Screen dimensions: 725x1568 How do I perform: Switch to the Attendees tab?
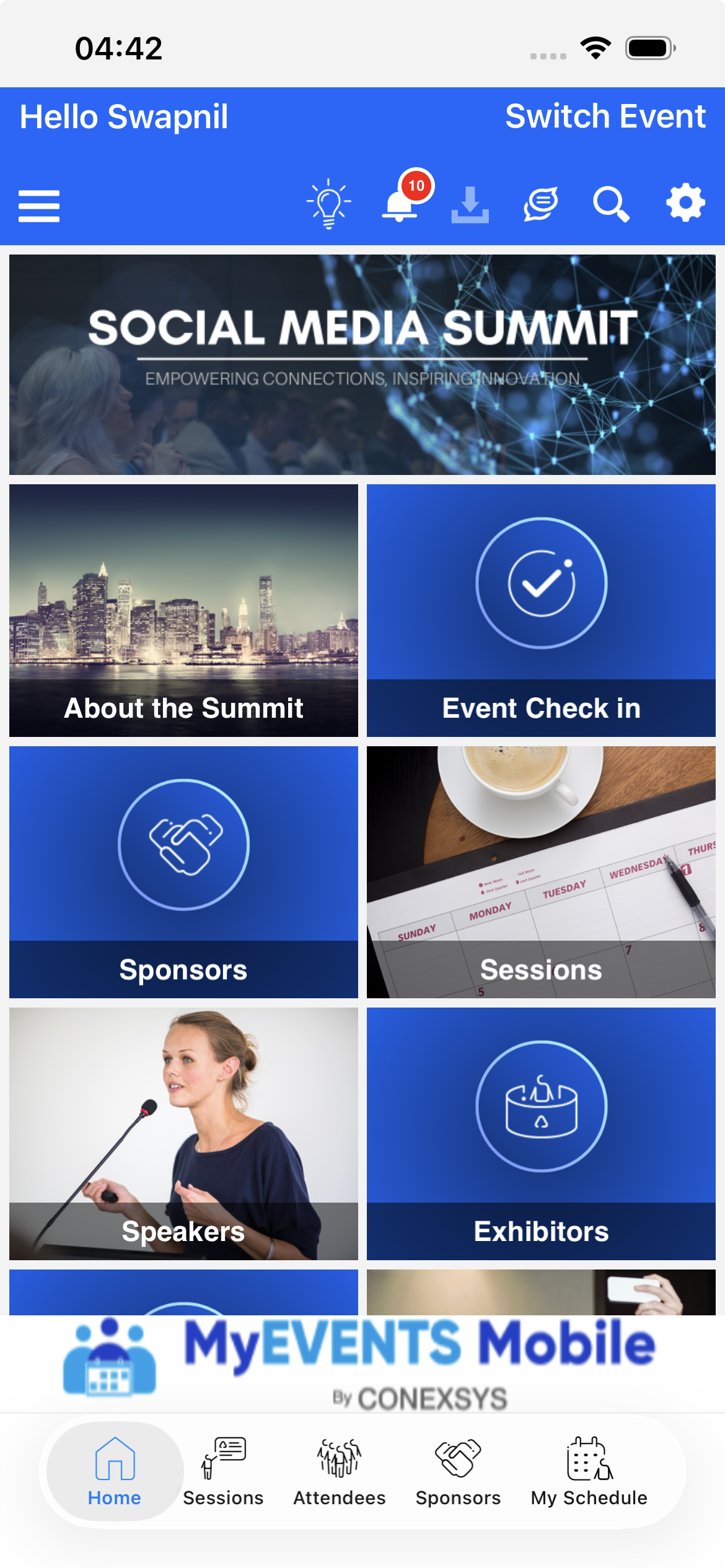[340, 1471]
